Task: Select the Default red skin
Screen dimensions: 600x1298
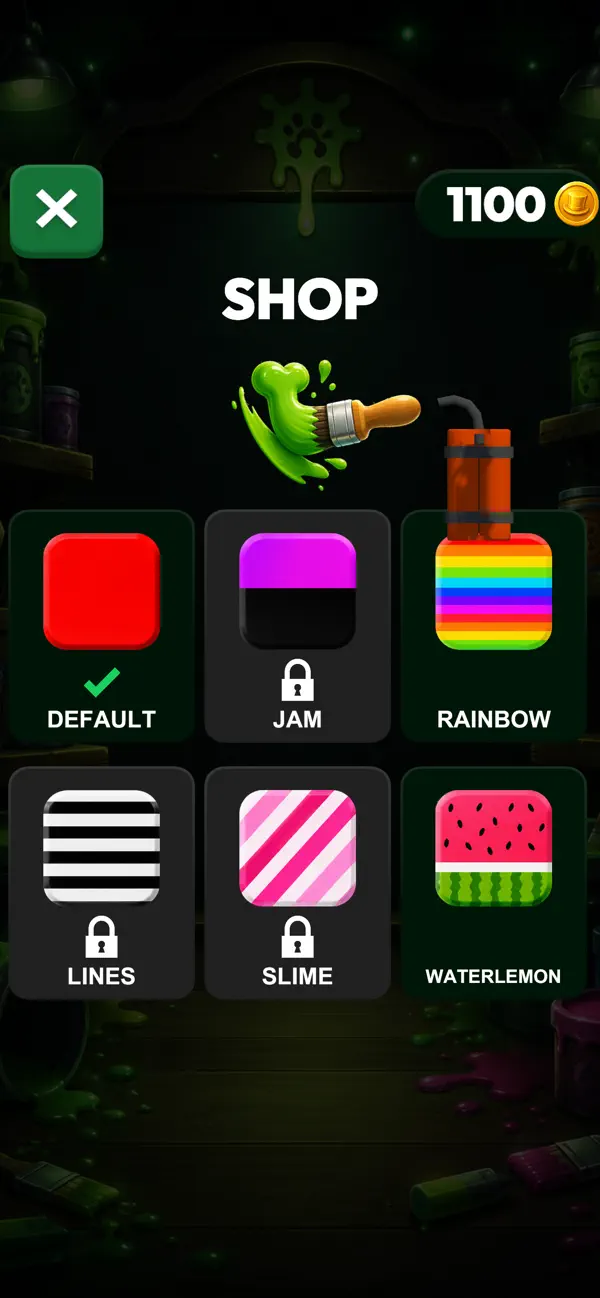Action: tap(101, 626)
